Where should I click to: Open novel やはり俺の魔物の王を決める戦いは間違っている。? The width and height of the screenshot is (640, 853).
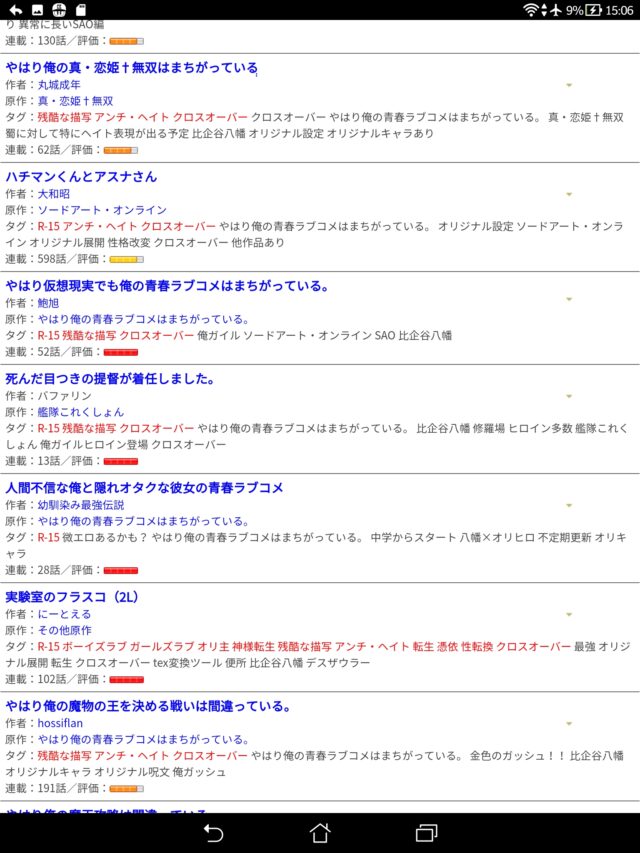pyautogui.click(x=148, y=706)
